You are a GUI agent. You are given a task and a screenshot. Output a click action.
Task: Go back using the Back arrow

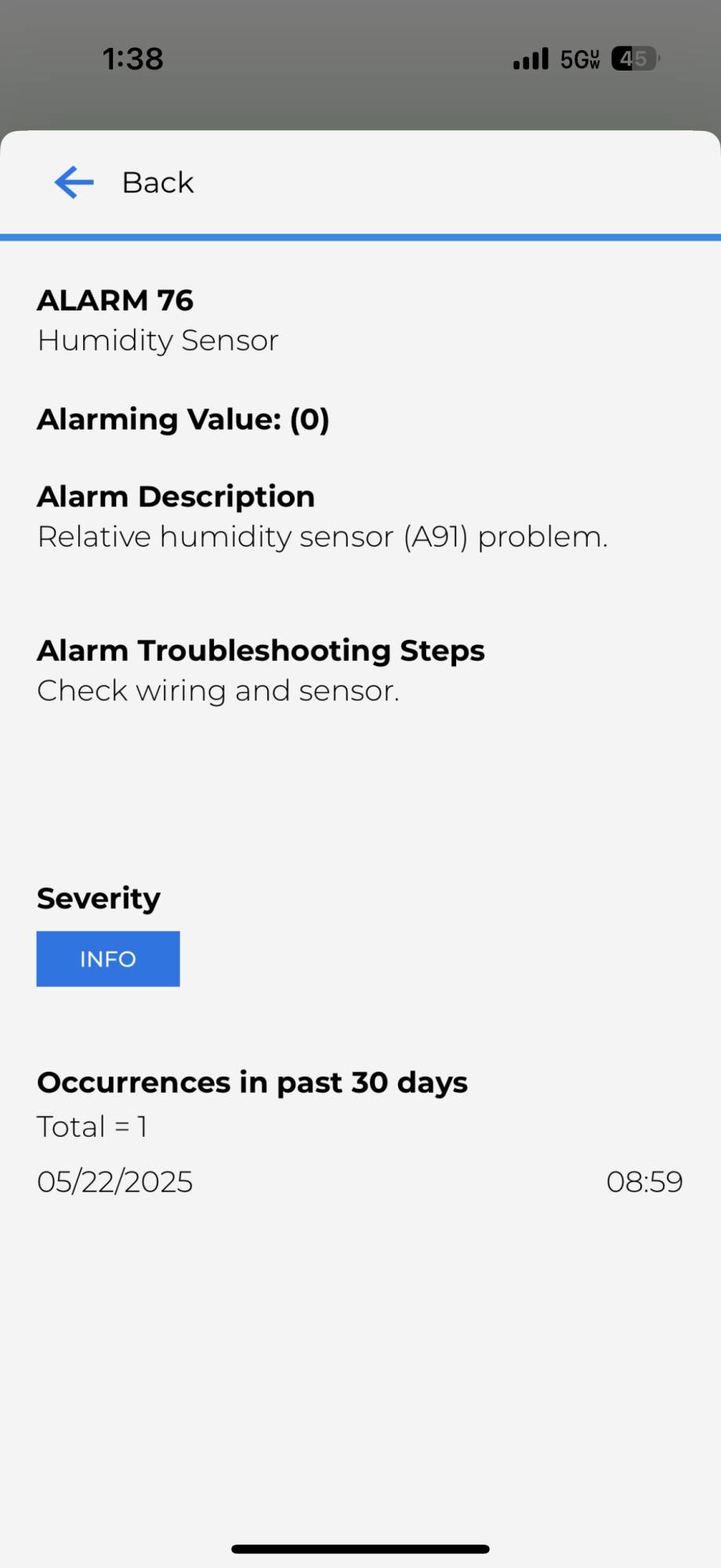tap(74, 183)
